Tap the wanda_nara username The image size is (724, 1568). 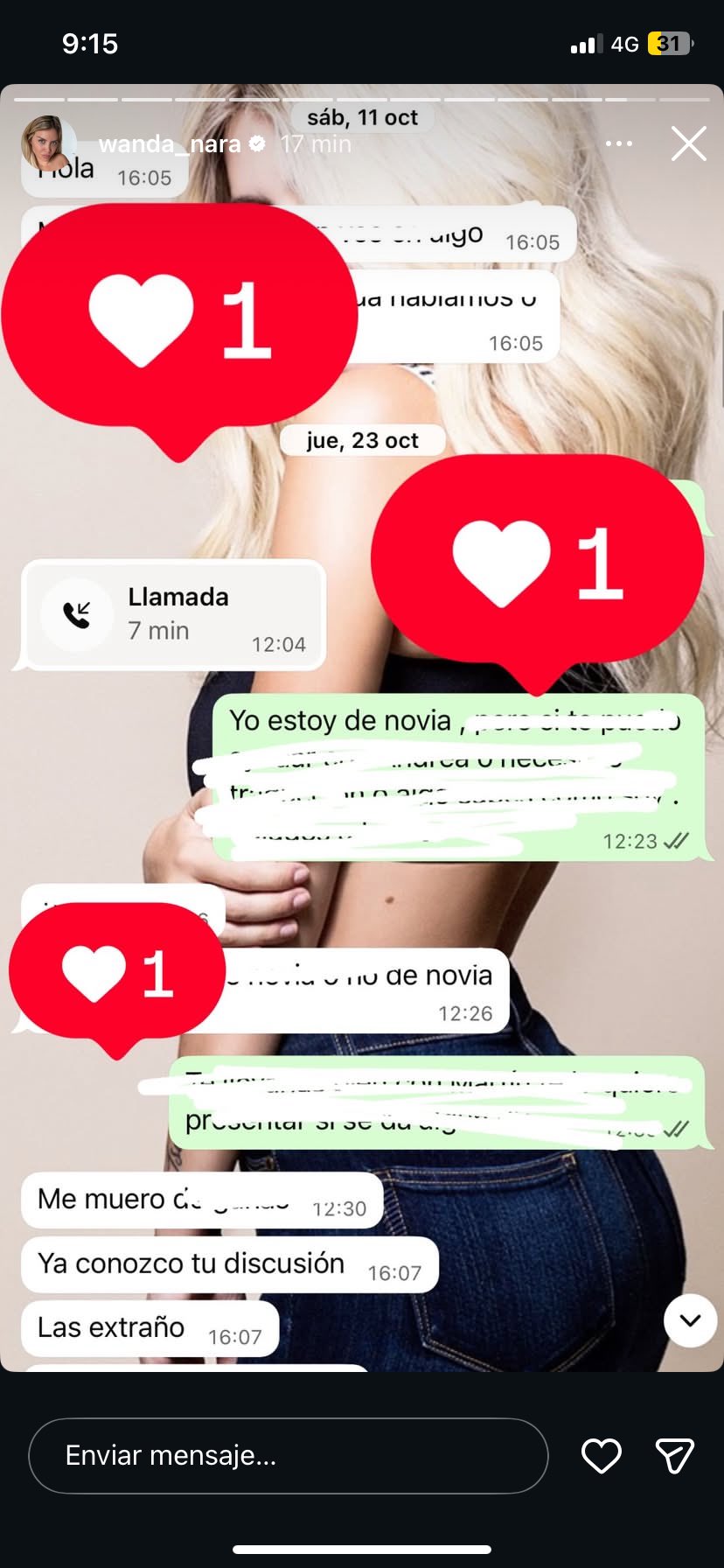[169, 143]
